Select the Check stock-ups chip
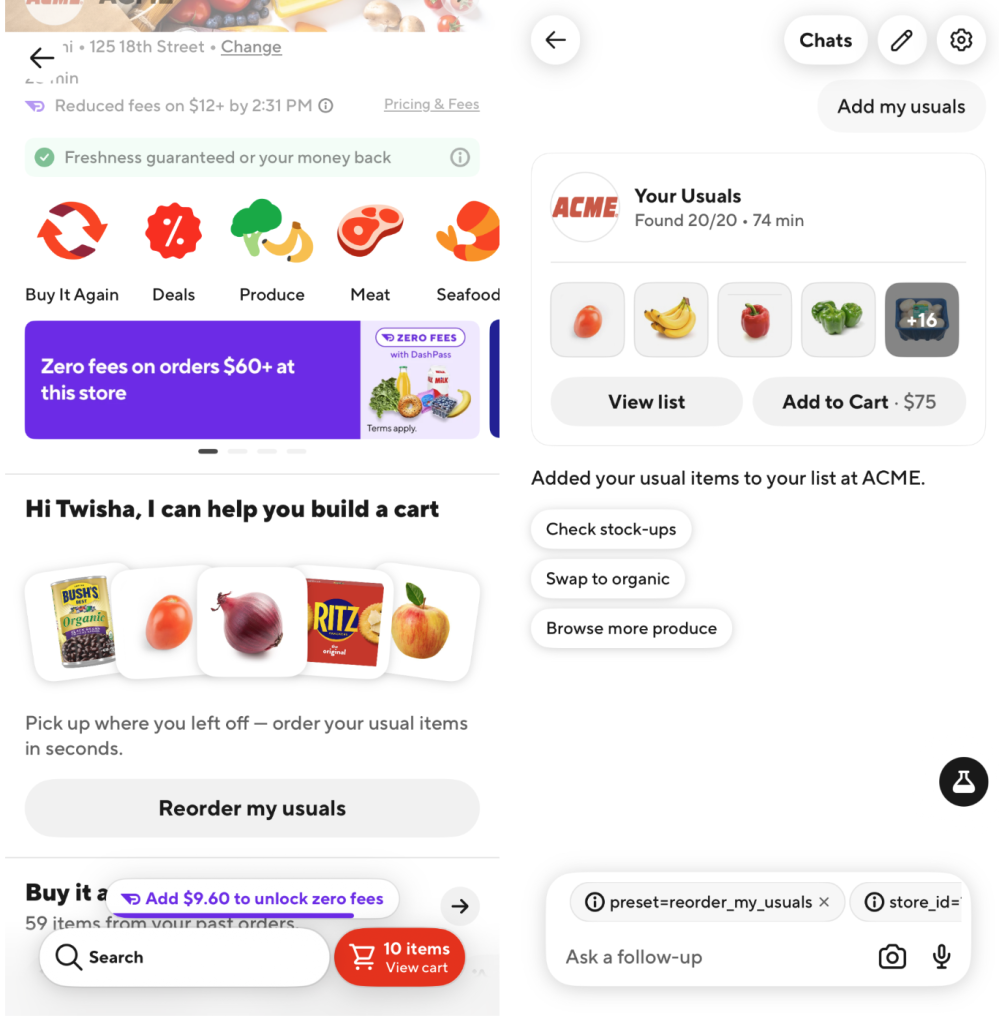 pos(610,529)
